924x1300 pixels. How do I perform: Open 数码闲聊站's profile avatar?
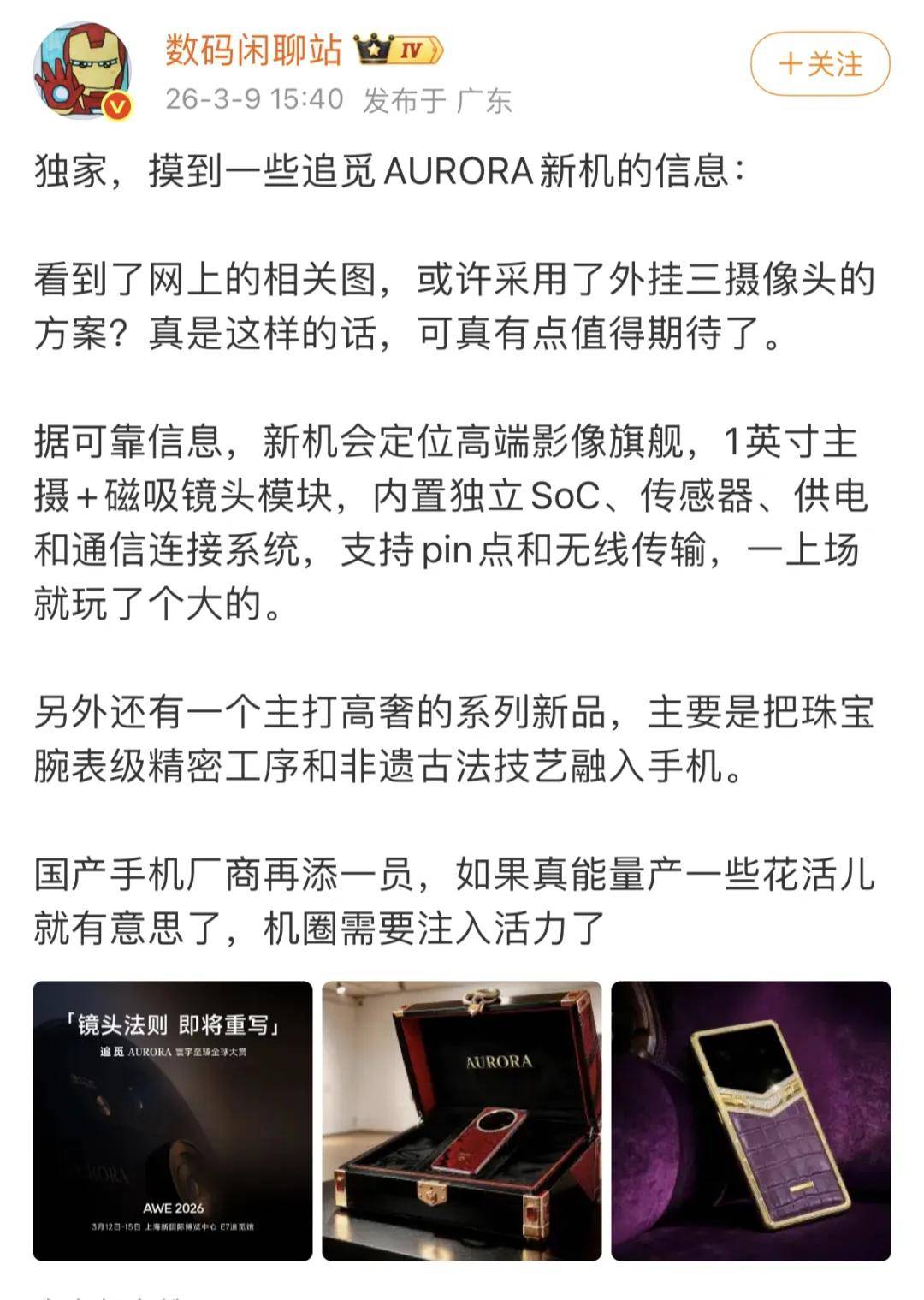tap(81, 72)
